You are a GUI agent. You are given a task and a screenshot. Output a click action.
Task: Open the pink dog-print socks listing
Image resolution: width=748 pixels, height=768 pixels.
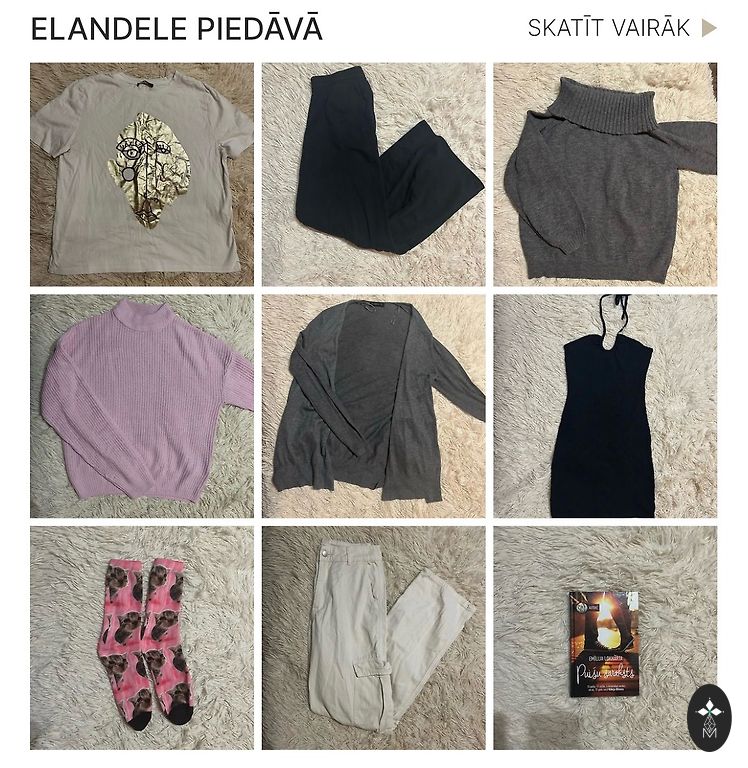(x=141, y=638)
